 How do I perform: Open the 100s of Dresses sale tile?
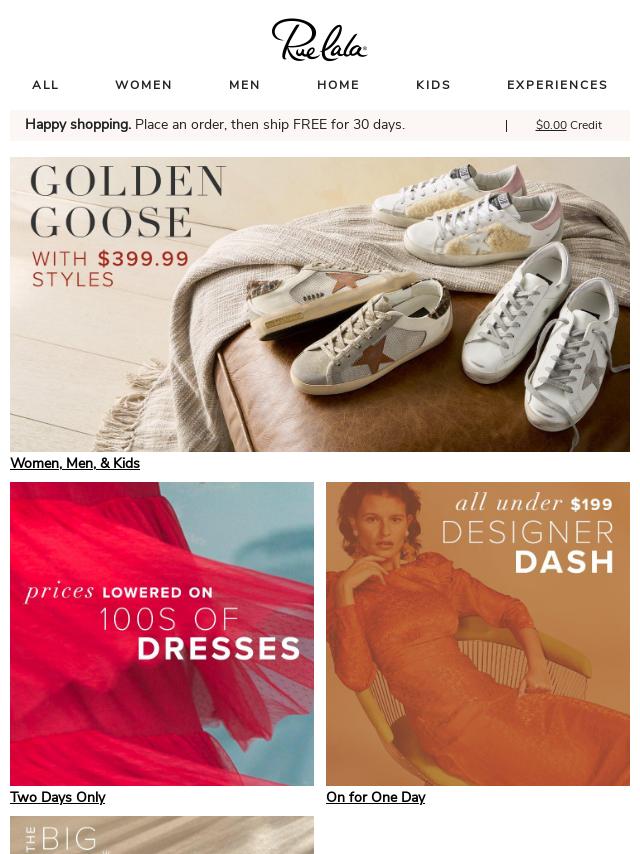click(x=162, y=633)
